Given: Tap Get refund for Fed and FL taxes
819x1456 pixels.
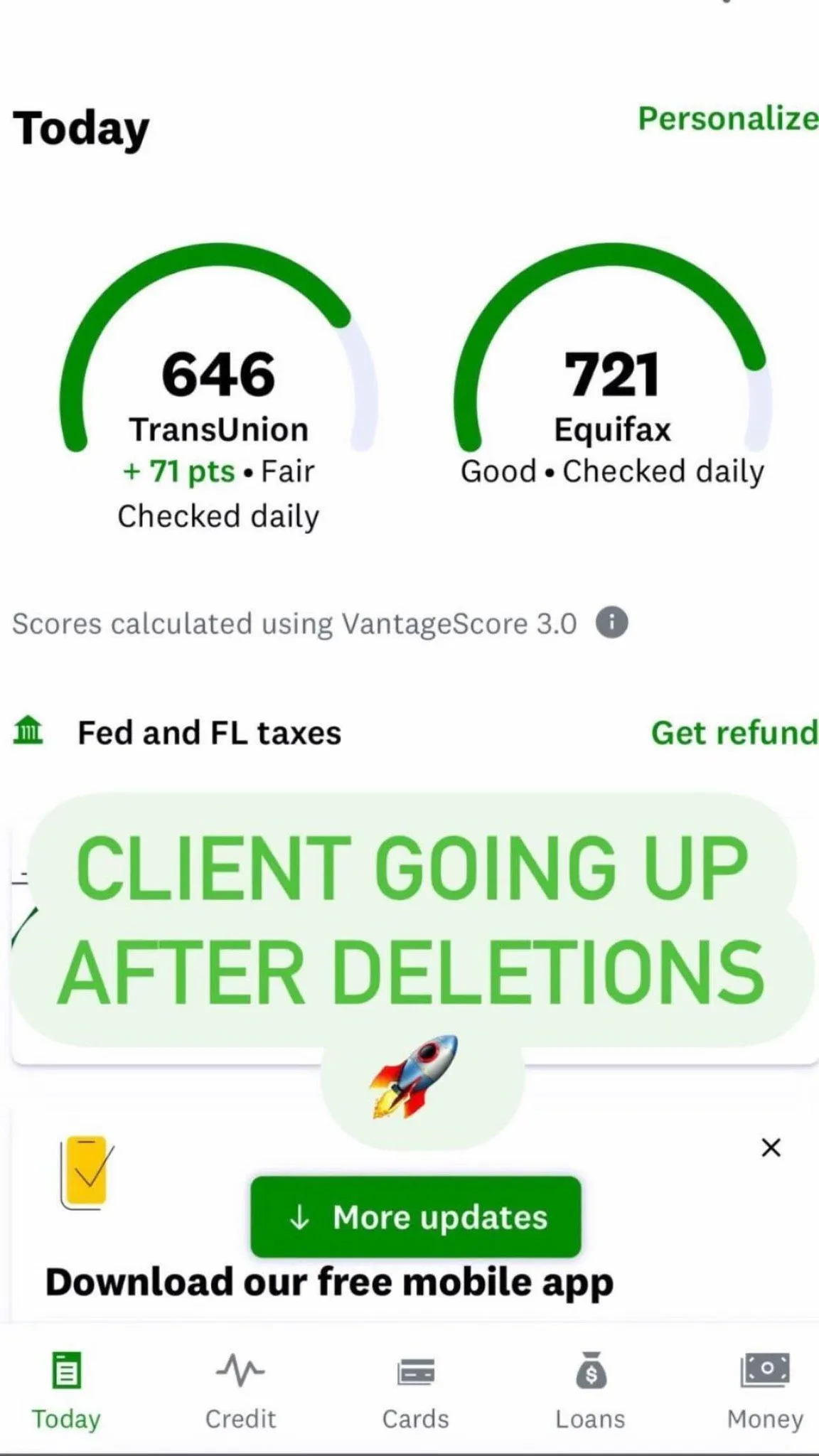Looking at the screenshot, I should point(734,733).
